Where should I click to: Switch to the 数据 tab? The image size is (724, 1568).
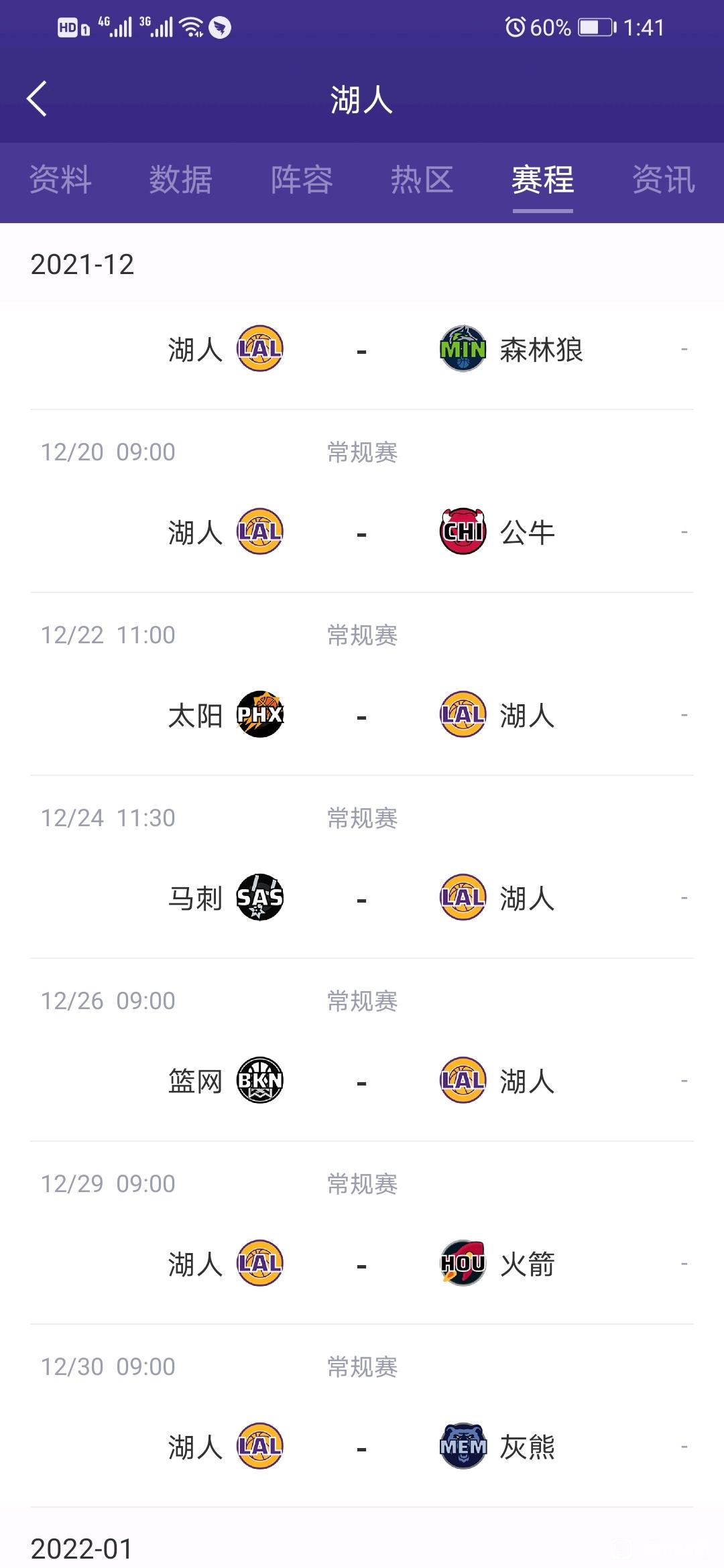[x=181, y=180]
